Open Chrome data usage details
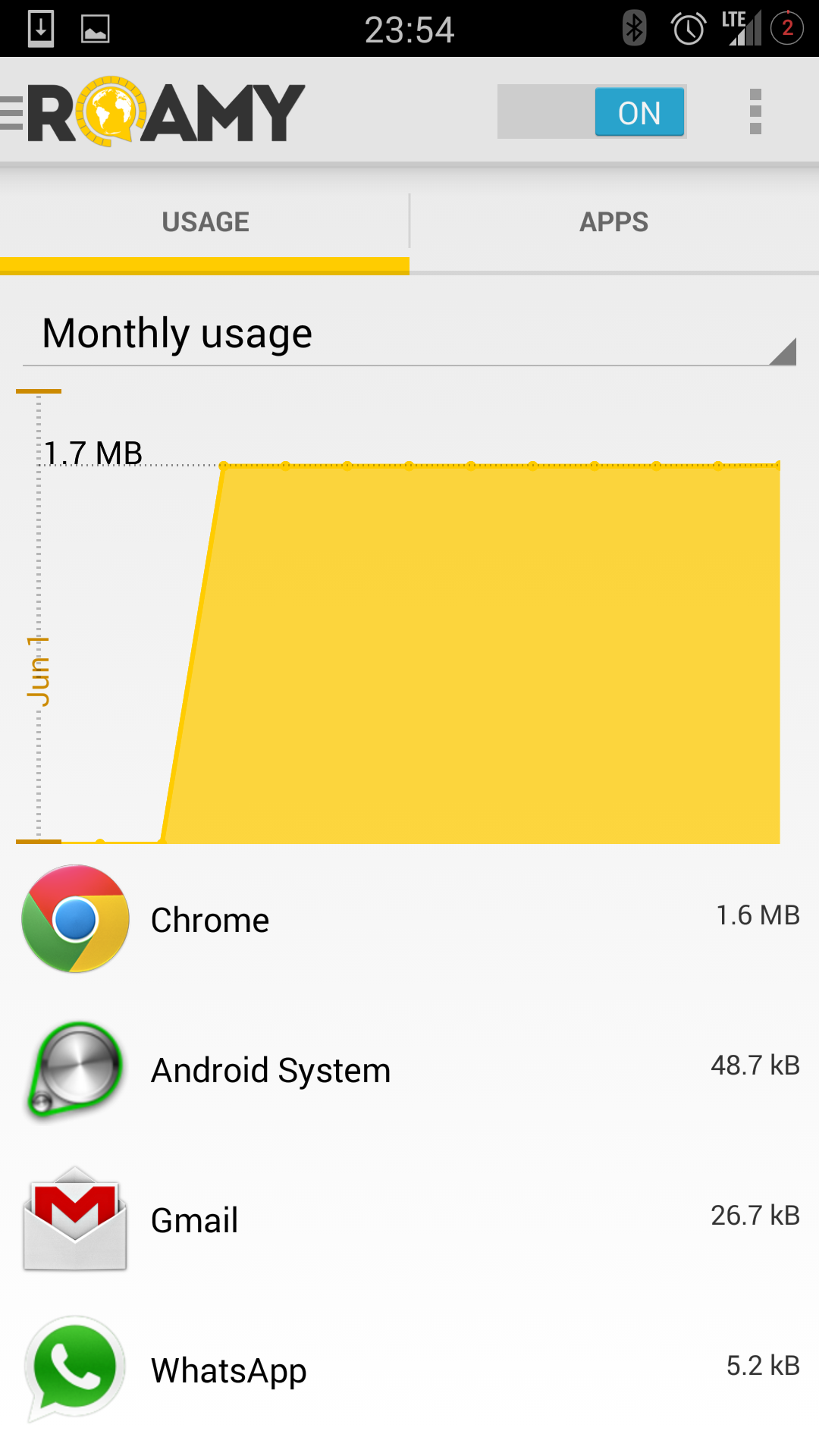This screenshot has height=1456, width=819. 409,919
